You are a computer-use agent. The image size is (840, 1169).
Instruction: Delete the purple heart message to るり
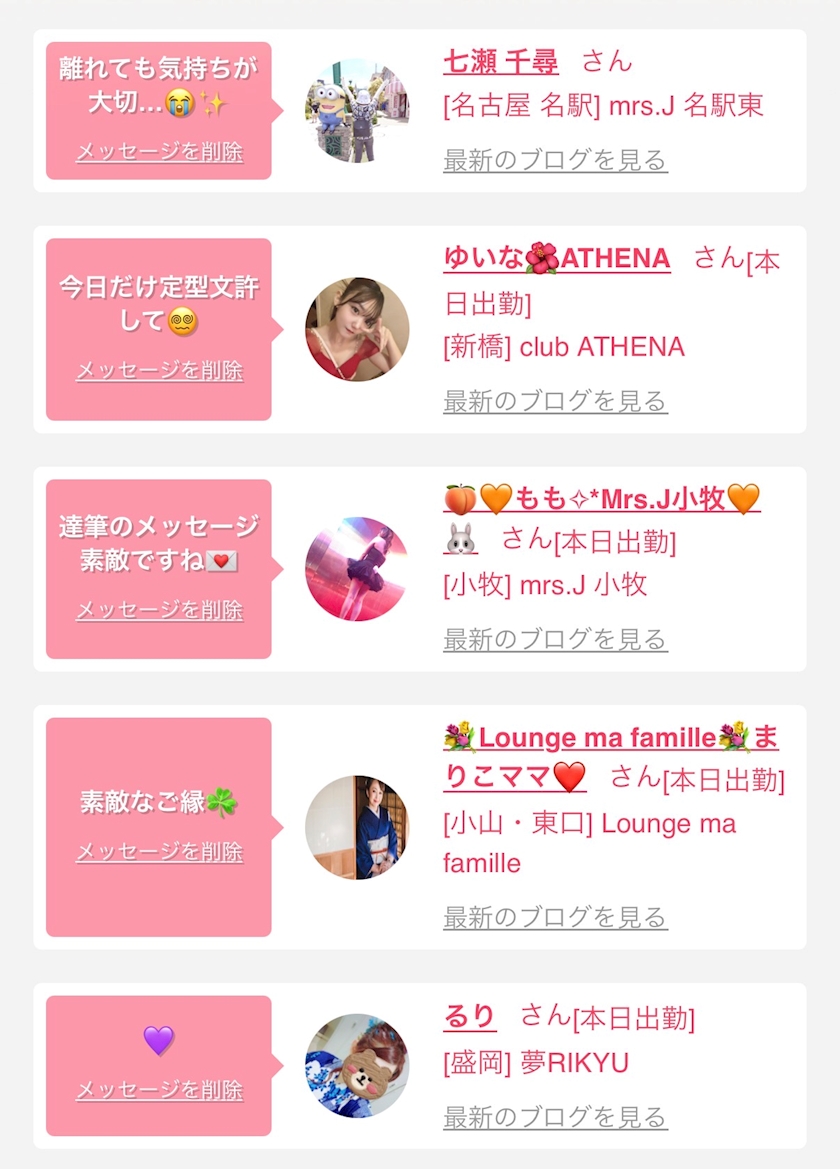160,1090
